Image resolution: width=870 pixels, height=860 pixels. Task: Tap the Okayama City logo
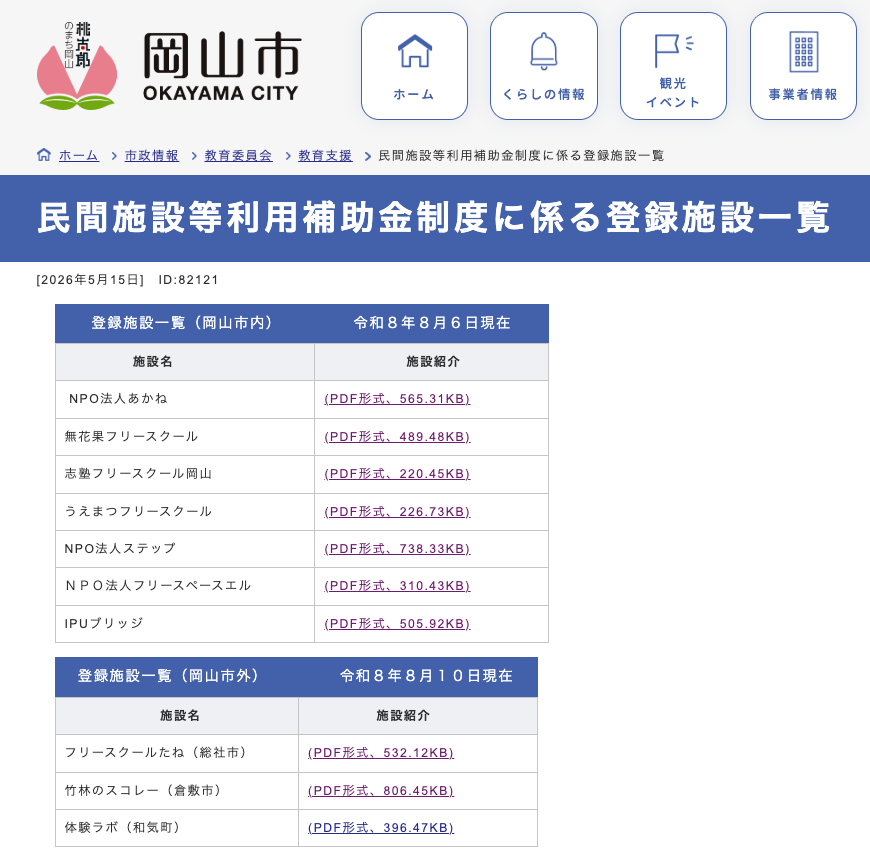[169, 66]
